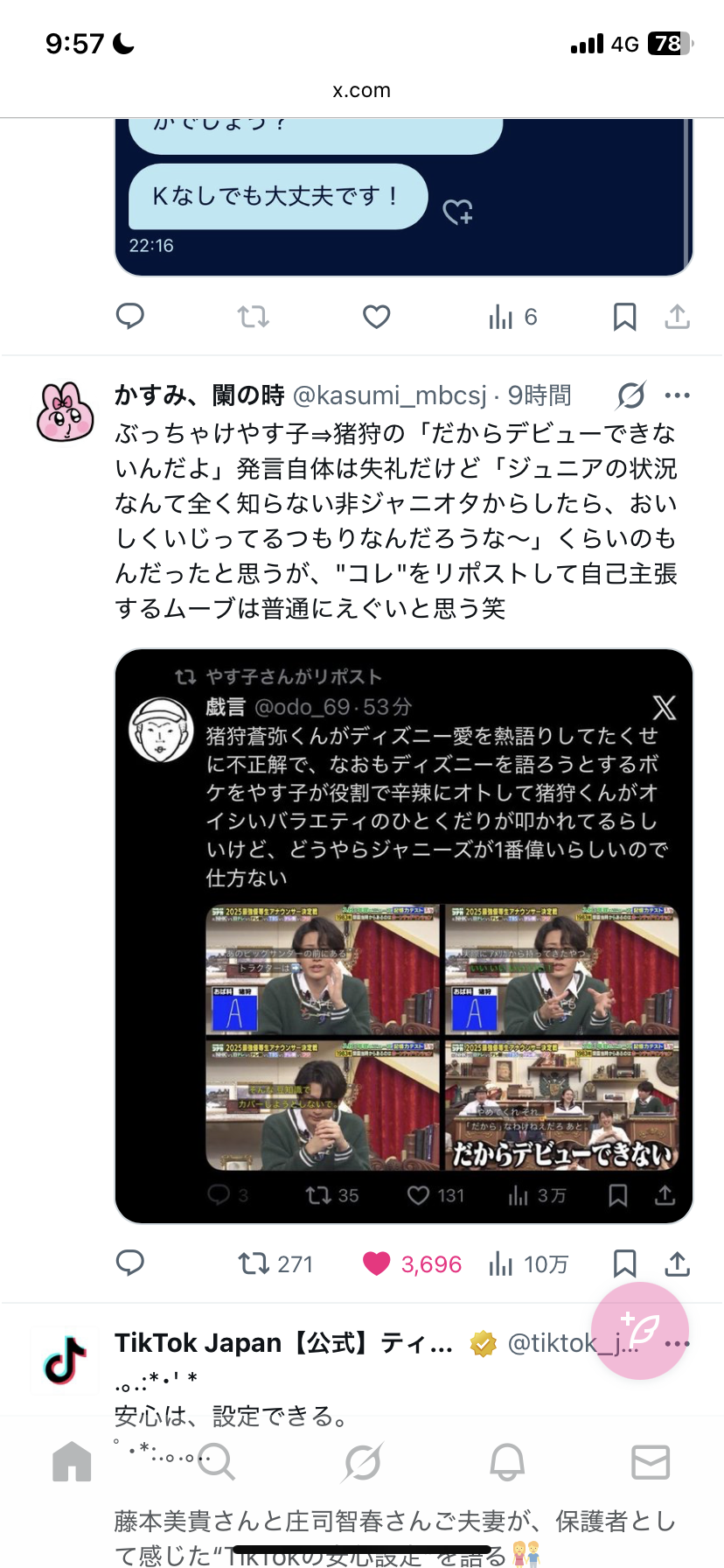Share かすみ's tweet
Viewport: 724px width, 1568px height.
tap(678, 1263)
